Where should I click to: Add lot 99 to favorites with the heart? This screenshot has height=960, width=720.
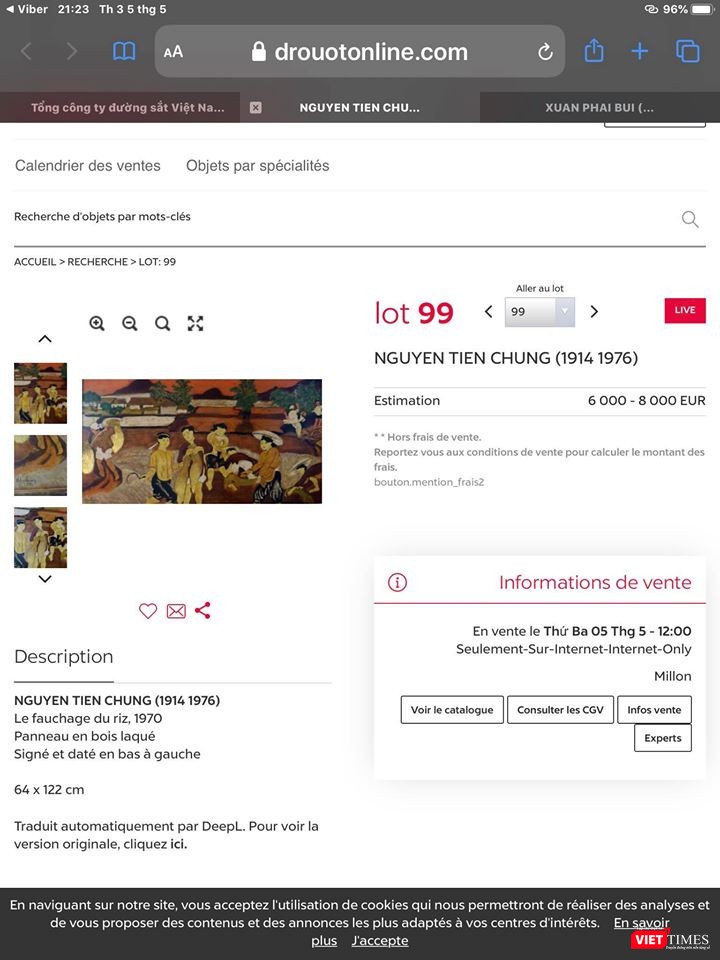tap(148, 611)
